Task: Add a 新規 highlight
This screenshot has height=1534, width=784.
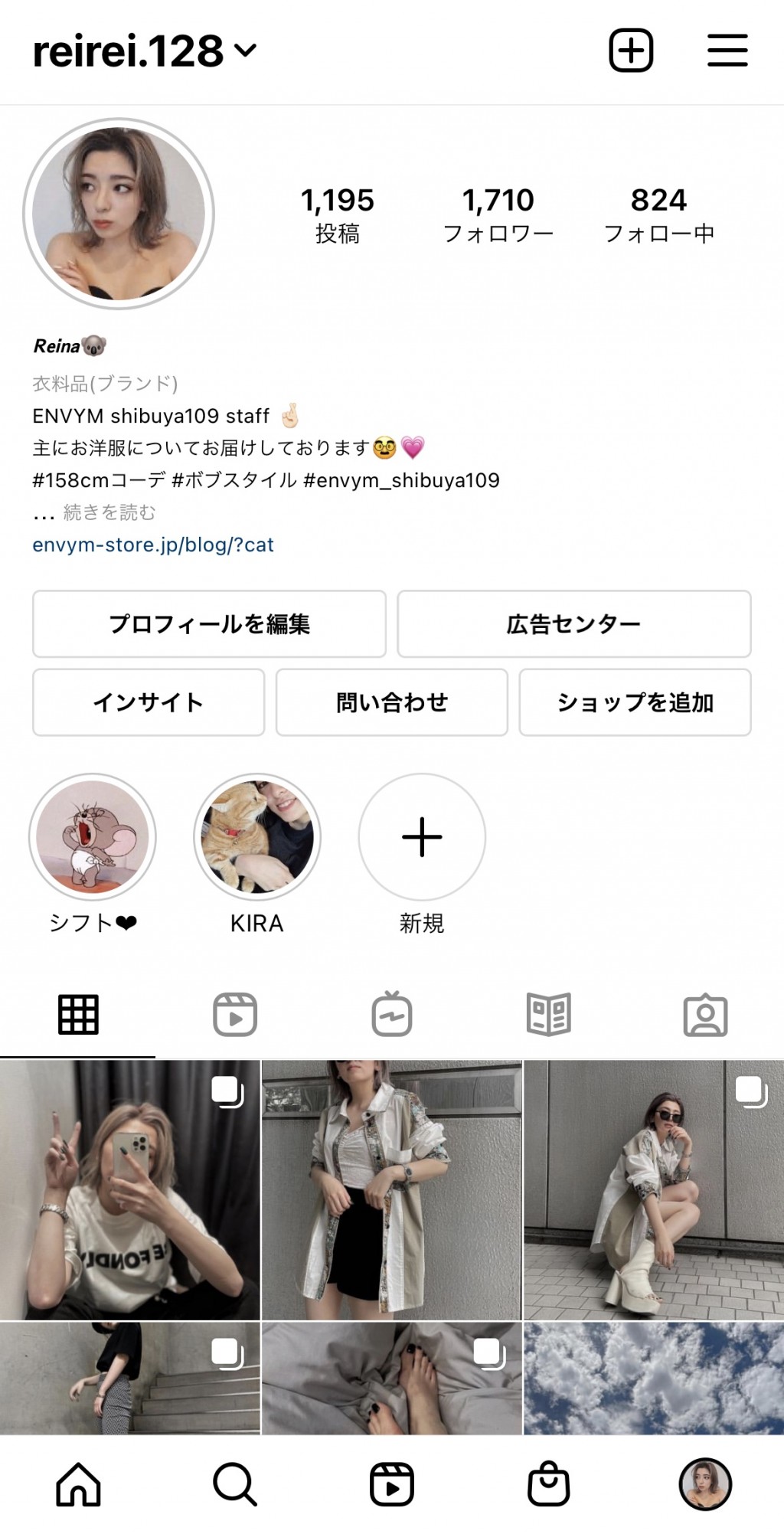Action: point(422,837)
